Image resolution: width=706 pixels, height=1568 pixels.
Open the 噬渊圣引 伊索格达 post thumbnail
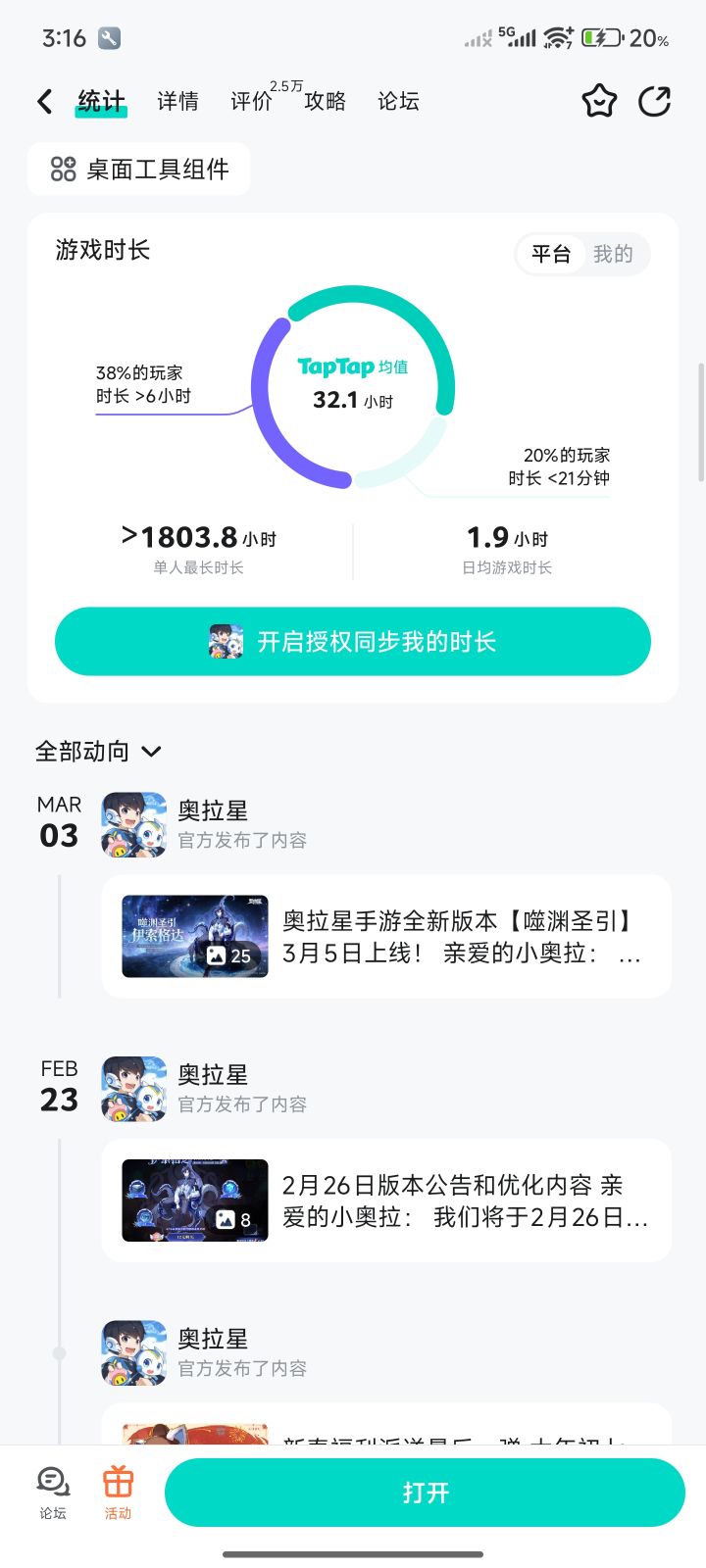(x=193, y=936)
